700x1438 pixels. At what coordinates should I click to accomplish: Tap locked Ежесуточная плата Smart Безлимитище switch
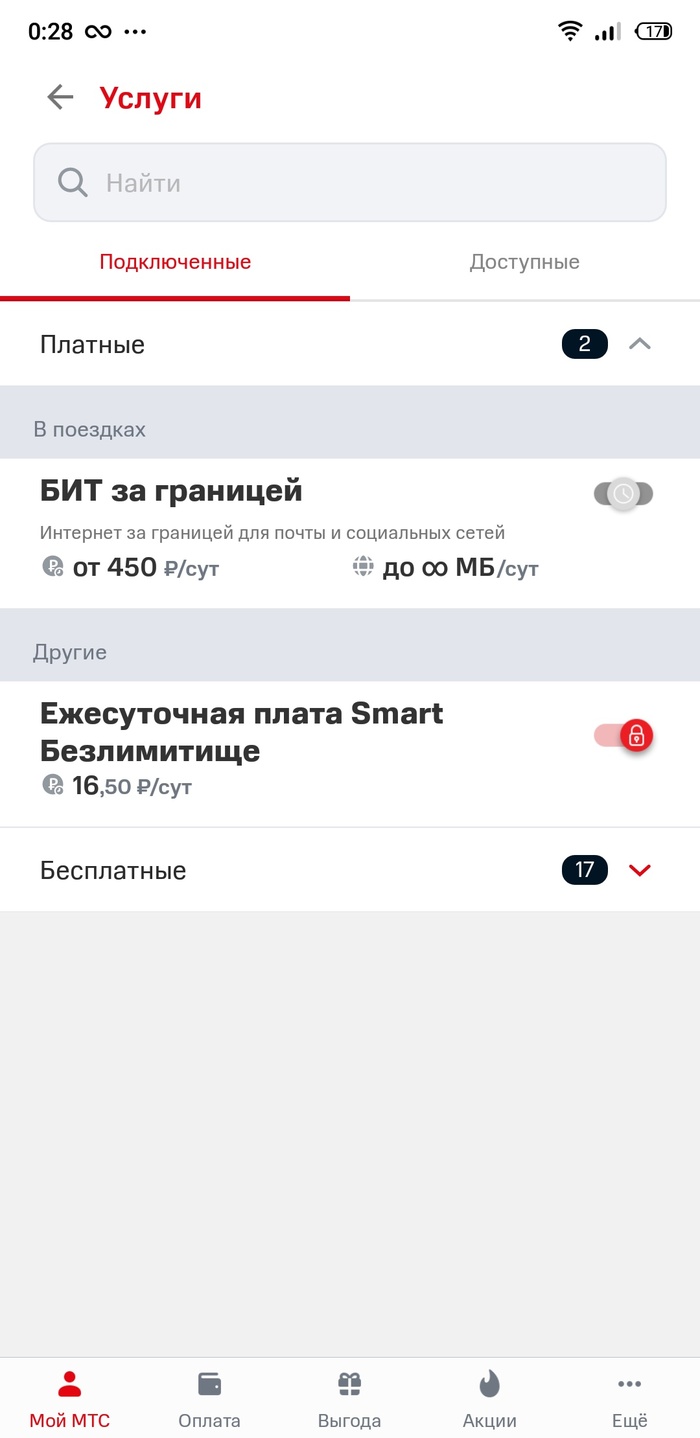click(624, 736)
